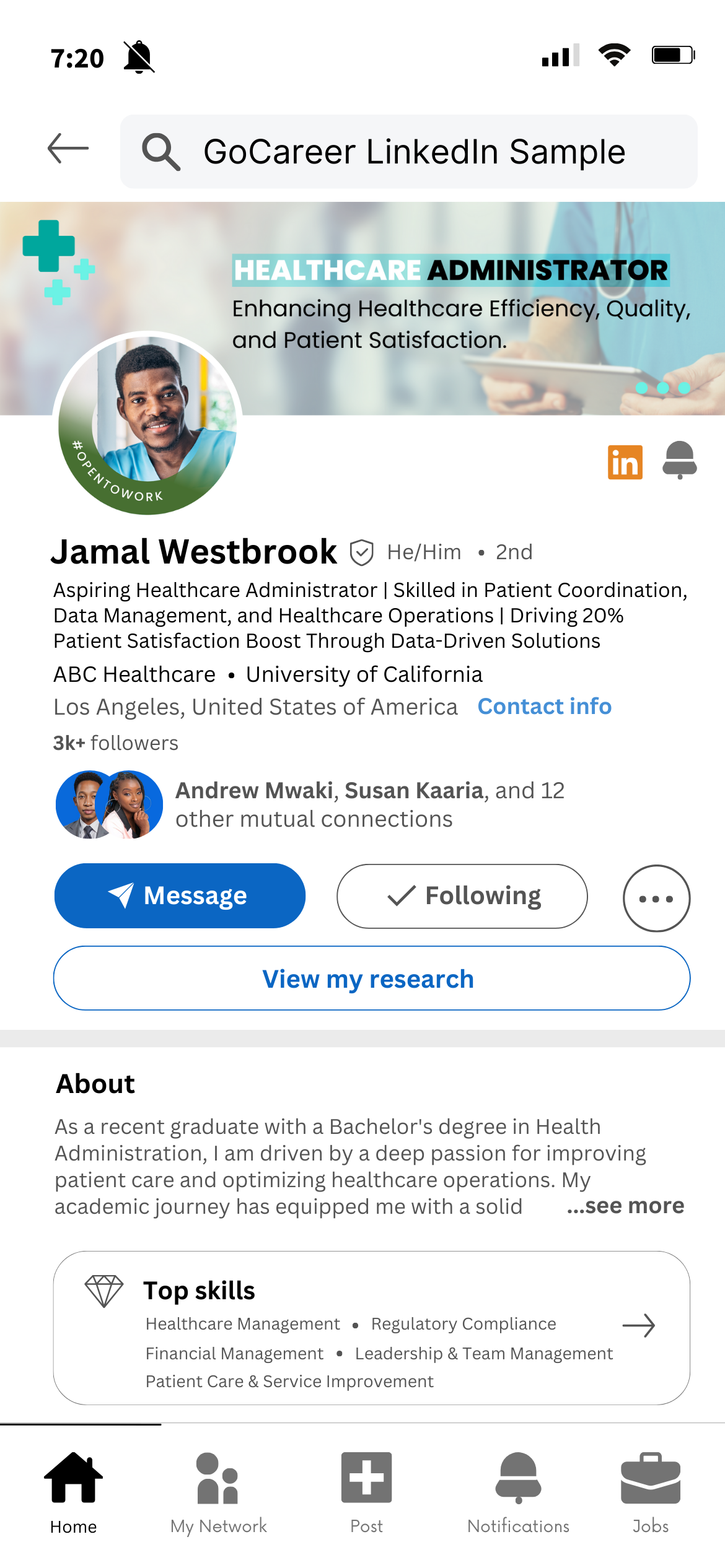Go back using the arrow icon
The height and width of the screenshot is (1568, 725).
pos(68,149)
